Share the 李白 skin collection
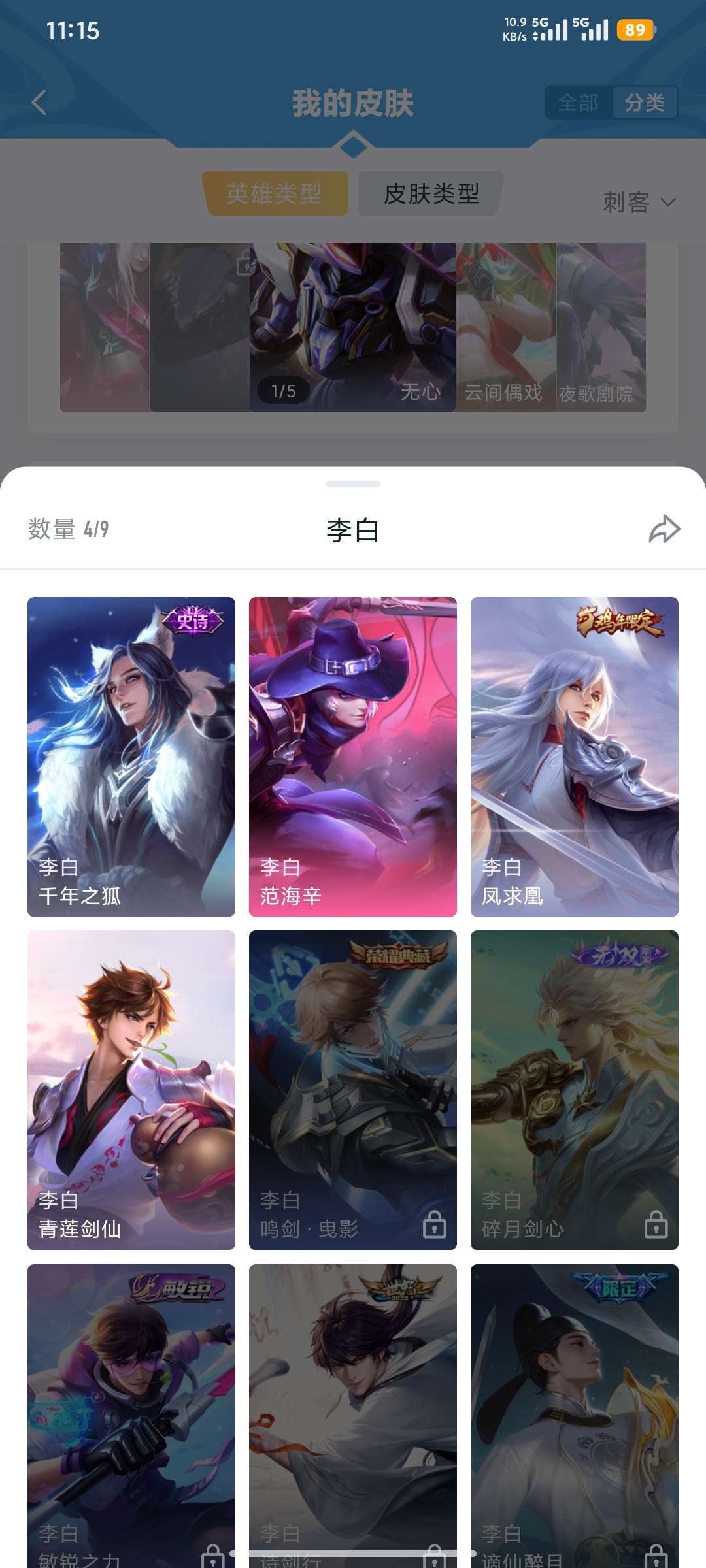Image resolution: width=706 pixels, height=1568 pixels. pos(664,529)
